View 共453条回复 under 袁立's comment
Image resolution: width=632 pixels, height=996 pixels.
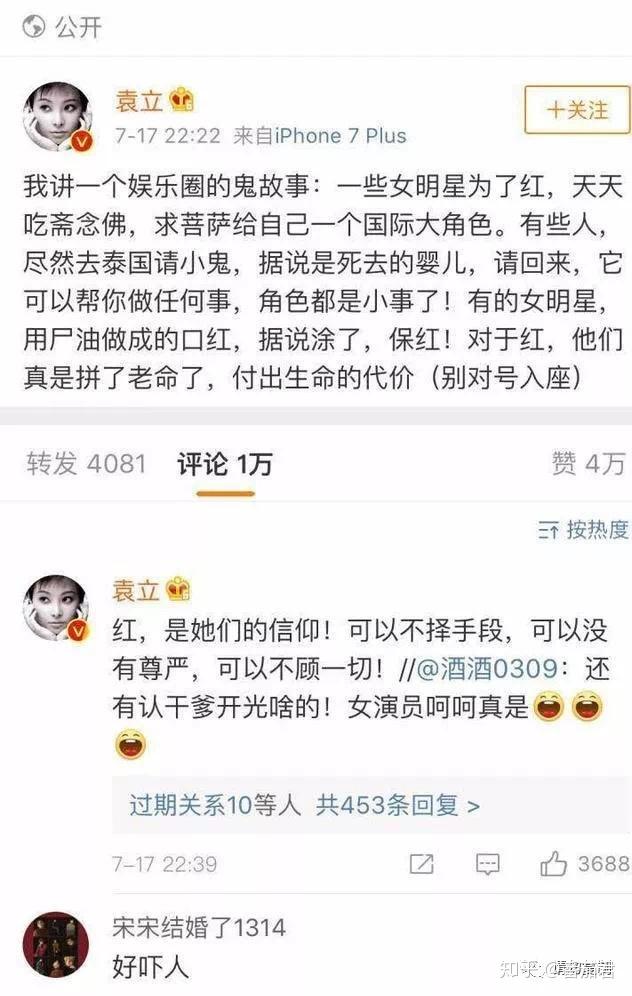pos(397,805)
